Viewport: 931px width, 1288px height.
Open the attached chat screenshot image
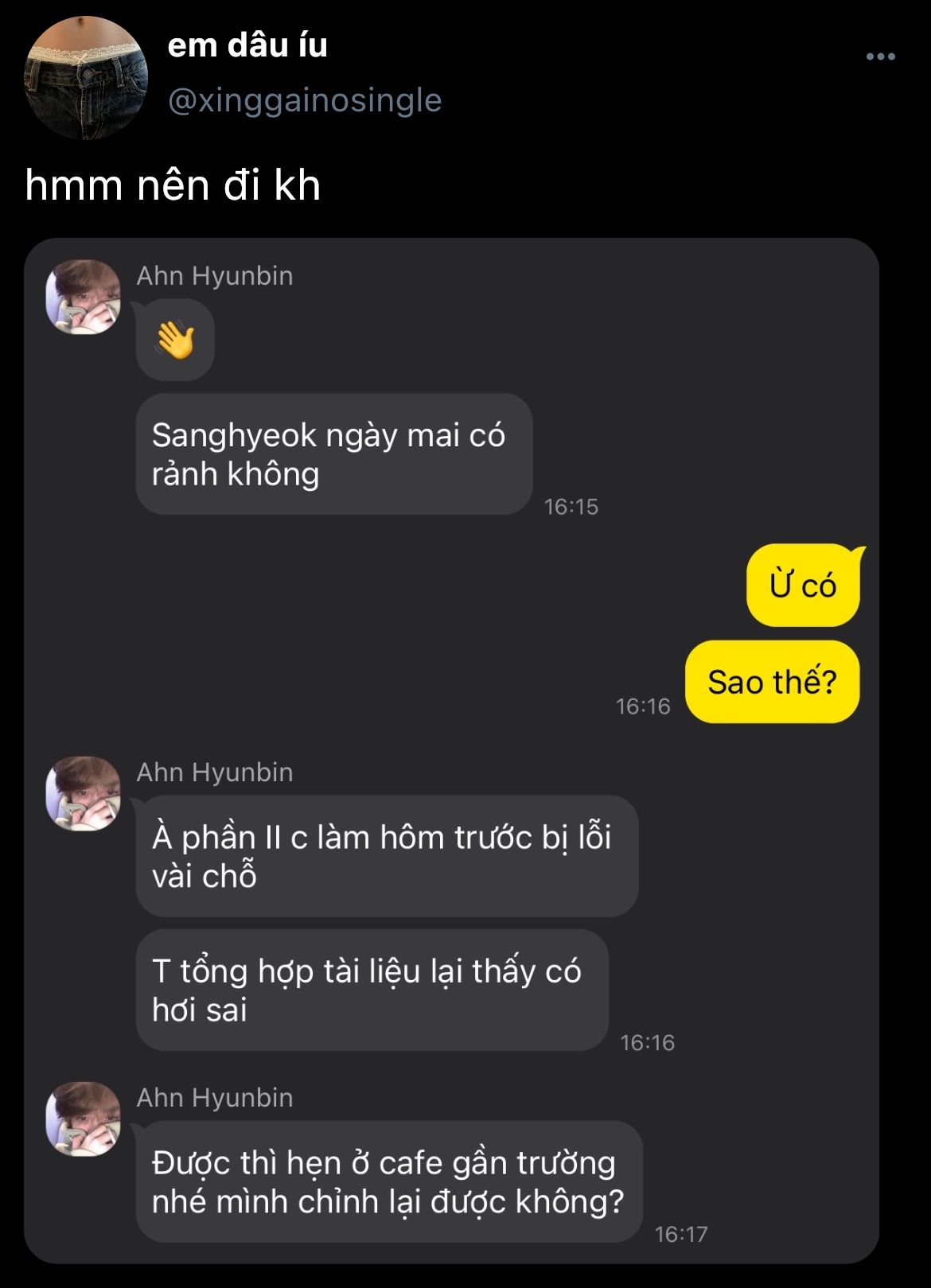coord(451,749)
